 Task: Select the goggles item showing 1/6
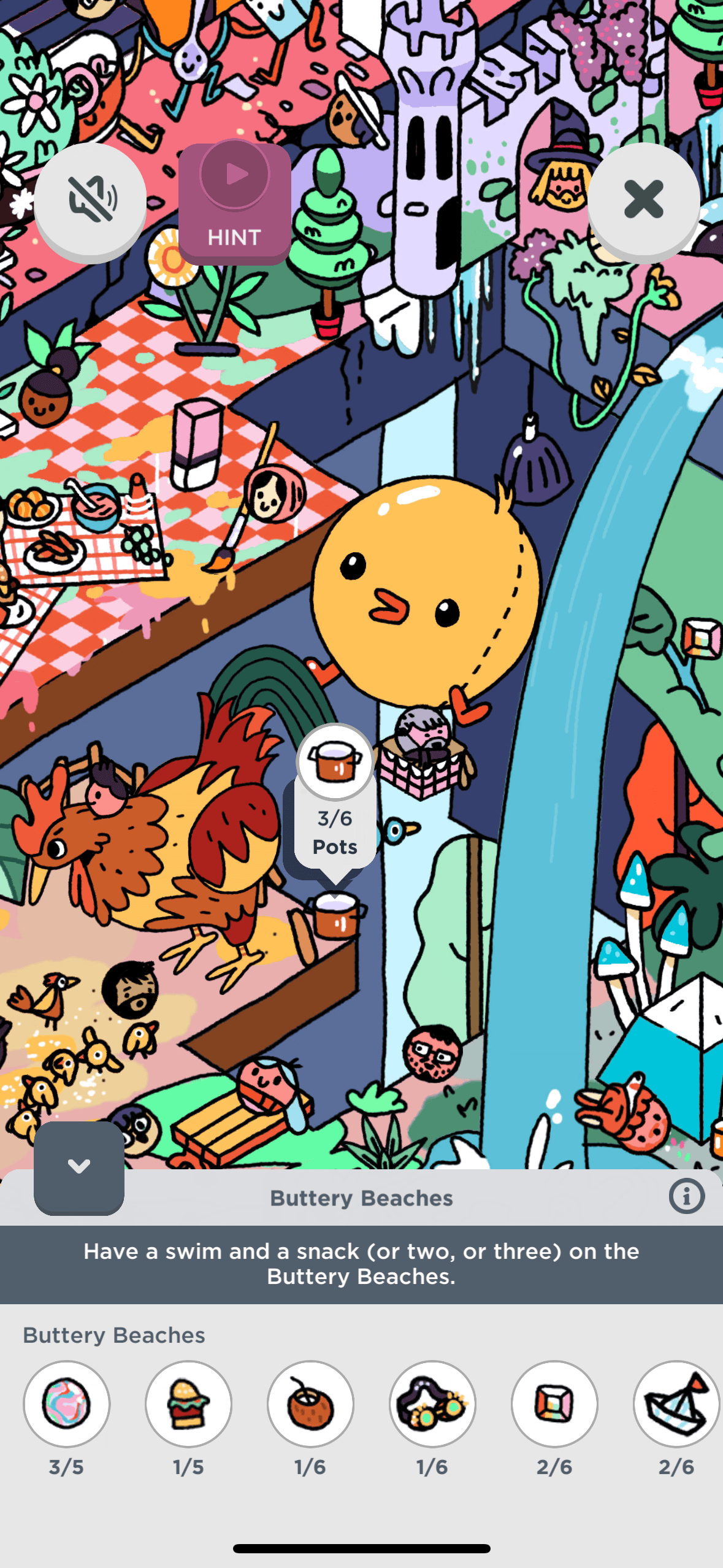[433, 1404]
